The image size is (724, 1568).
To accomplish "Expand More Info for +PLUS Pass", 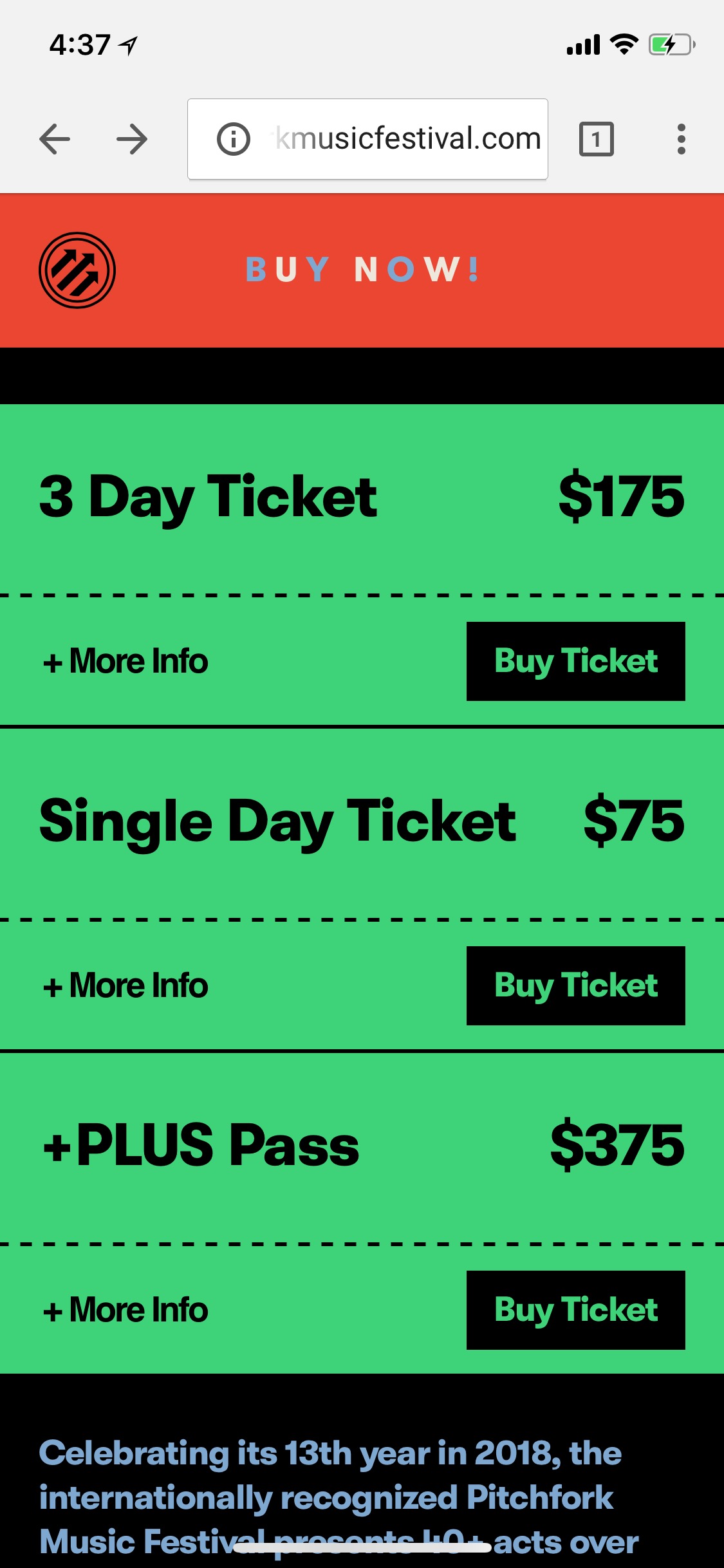I will pyautogui.click(x=125, y=1310).
